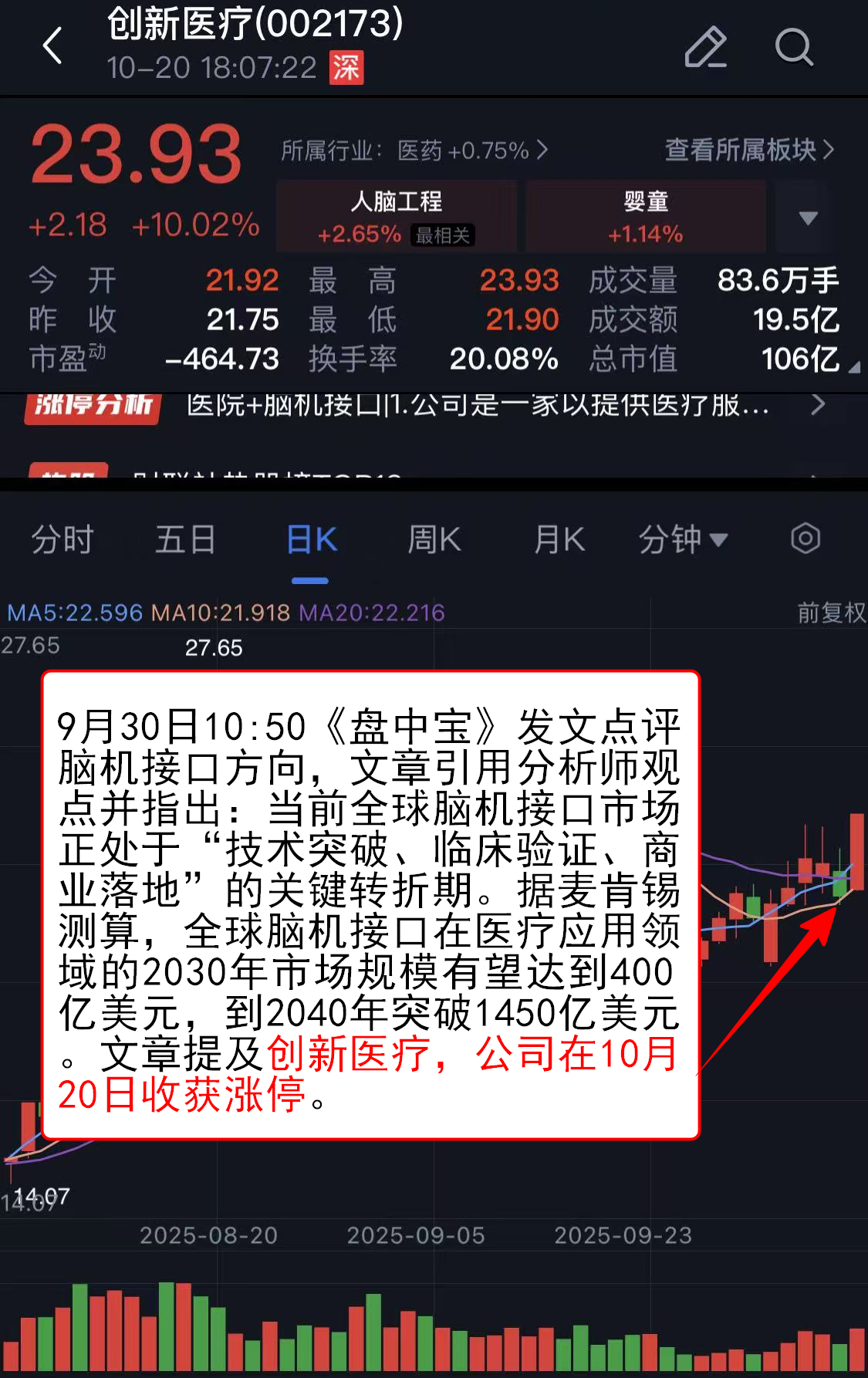Open stock search magnifier

pyautogui.click(x=794, y=47)
